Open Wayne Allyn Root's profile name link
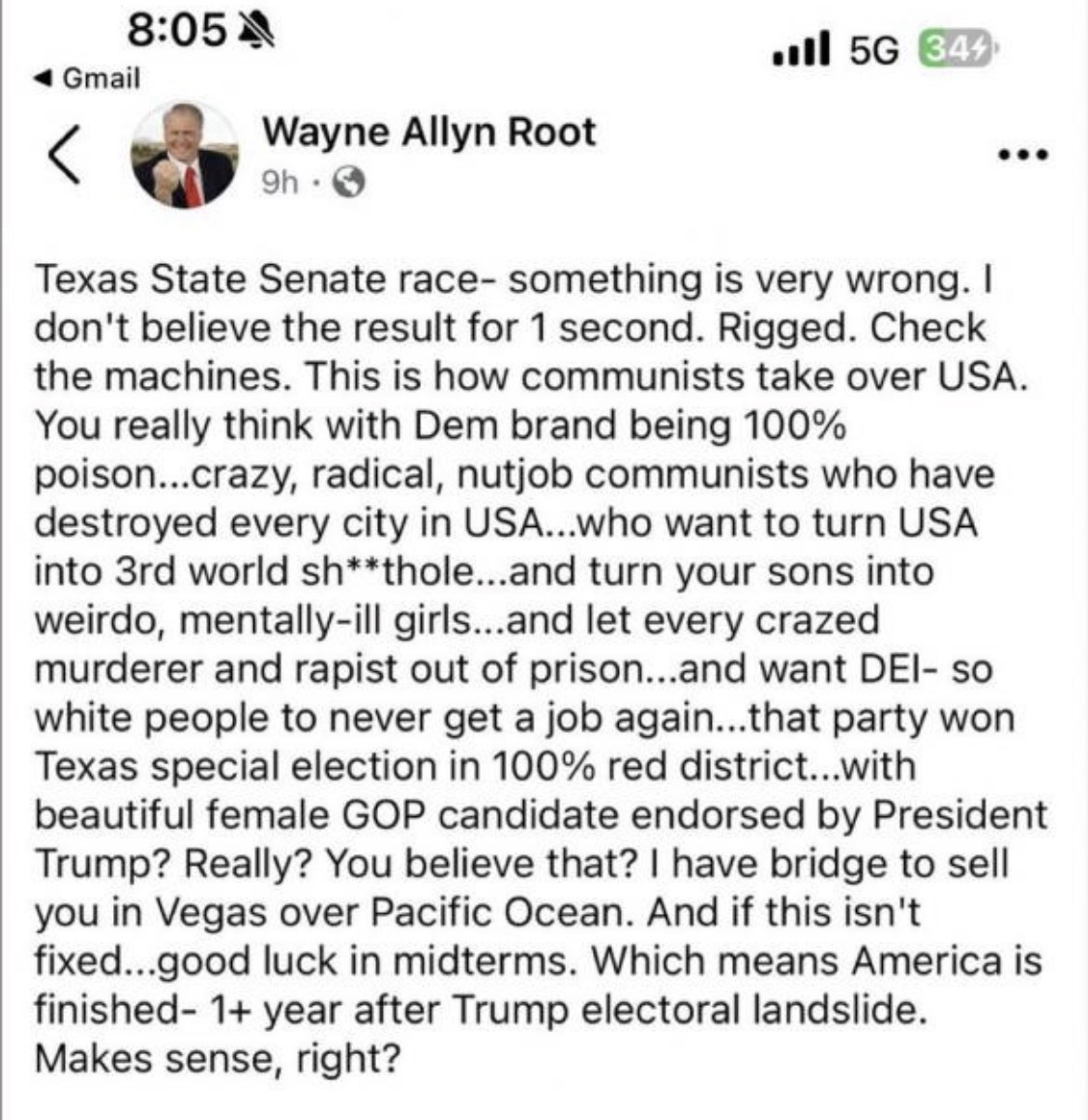Image resolution: width=1088 pixels, height=1120 pixels. click(x=428, y=132)
